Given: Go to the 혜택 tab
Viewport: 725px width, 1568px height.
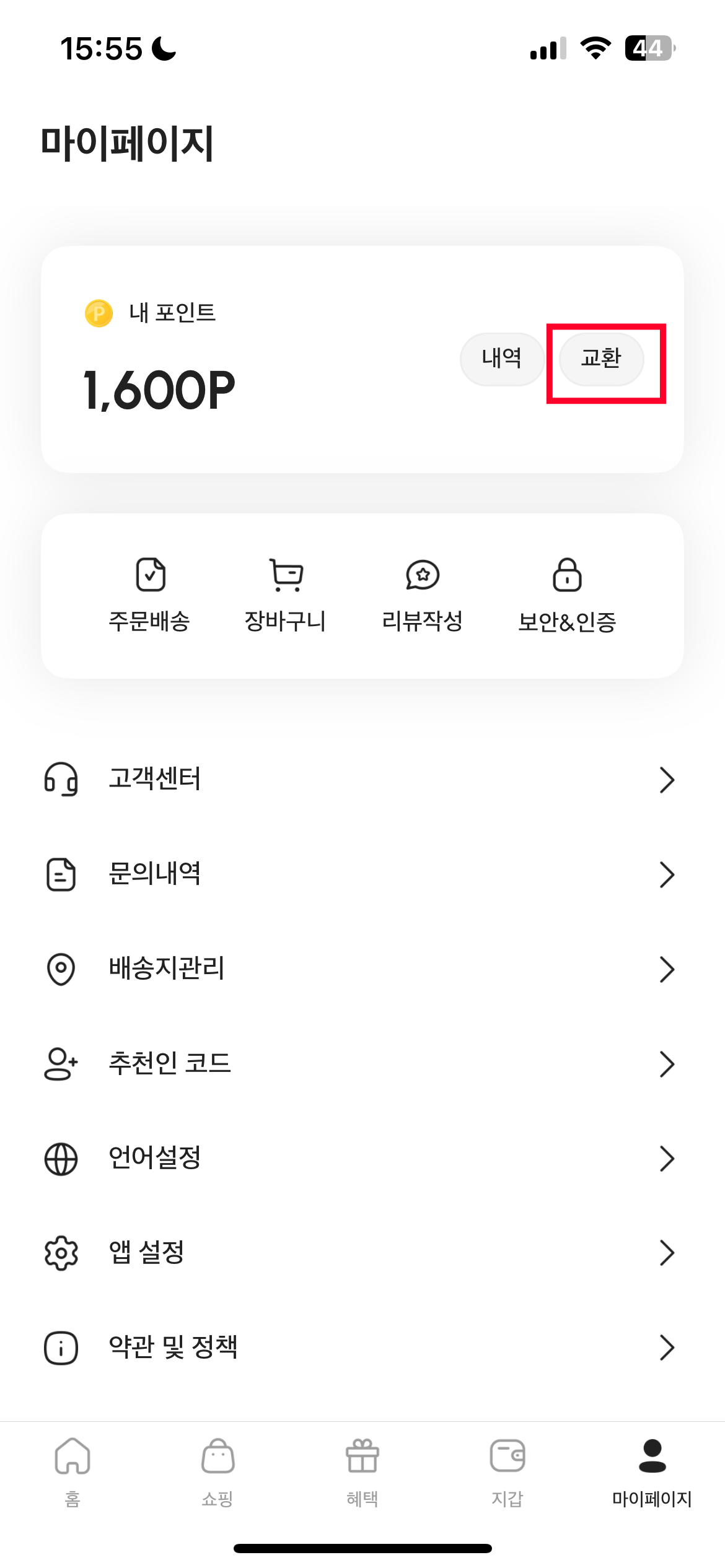Looking at the screenshot, I should (362, 1473).
